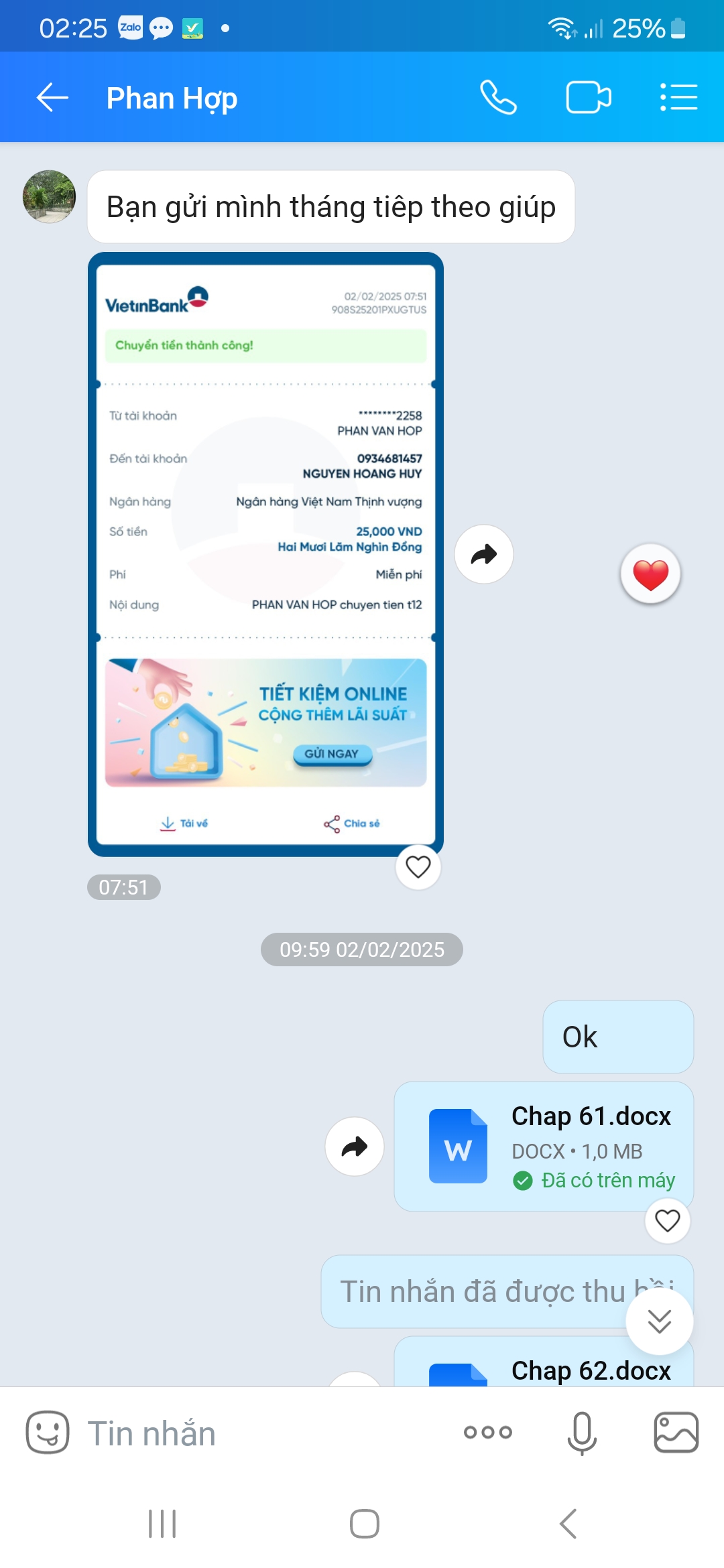Go to the system home screen
The image size is (724, 1568).
click(364, 1524)
